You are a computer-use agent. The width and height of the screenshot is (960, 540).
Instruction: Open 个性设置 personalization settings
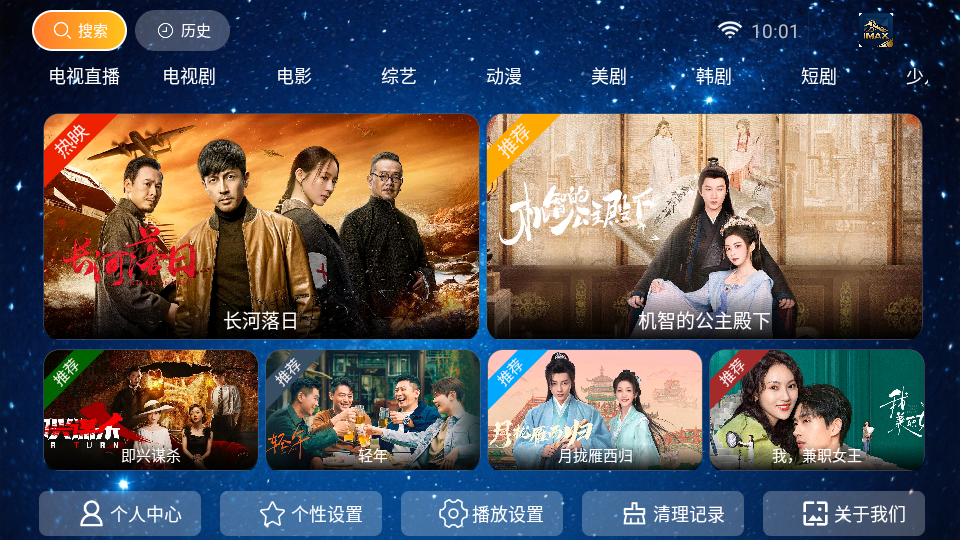(301, 514)
